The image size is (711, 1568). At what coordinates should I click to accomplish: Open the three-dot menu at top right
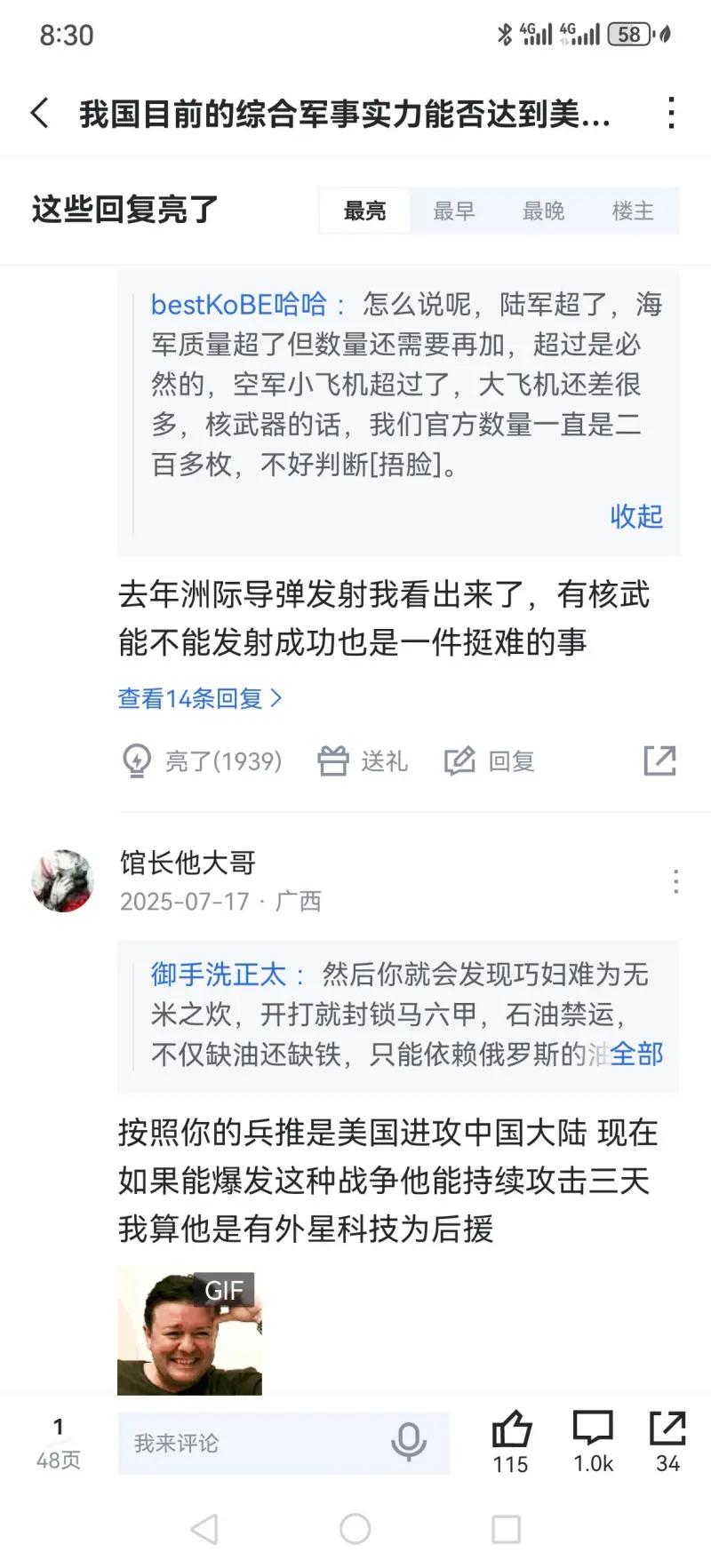tap(671, 114)
